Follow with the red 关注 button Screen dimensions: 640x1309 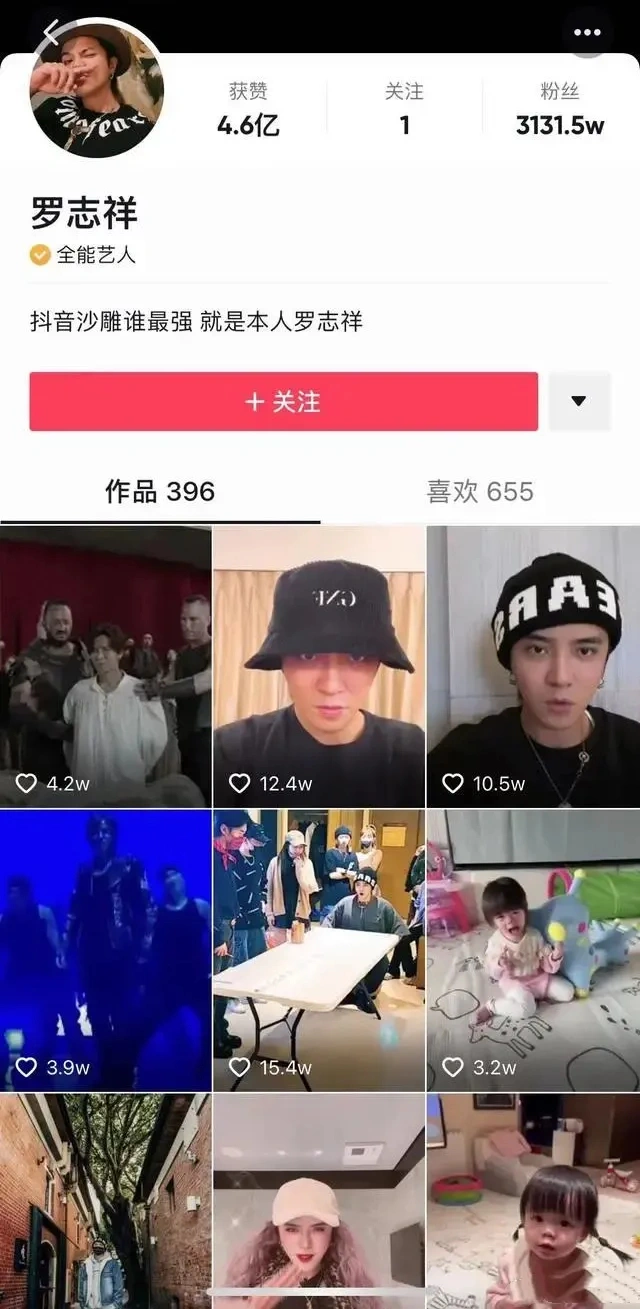(283, 401)
